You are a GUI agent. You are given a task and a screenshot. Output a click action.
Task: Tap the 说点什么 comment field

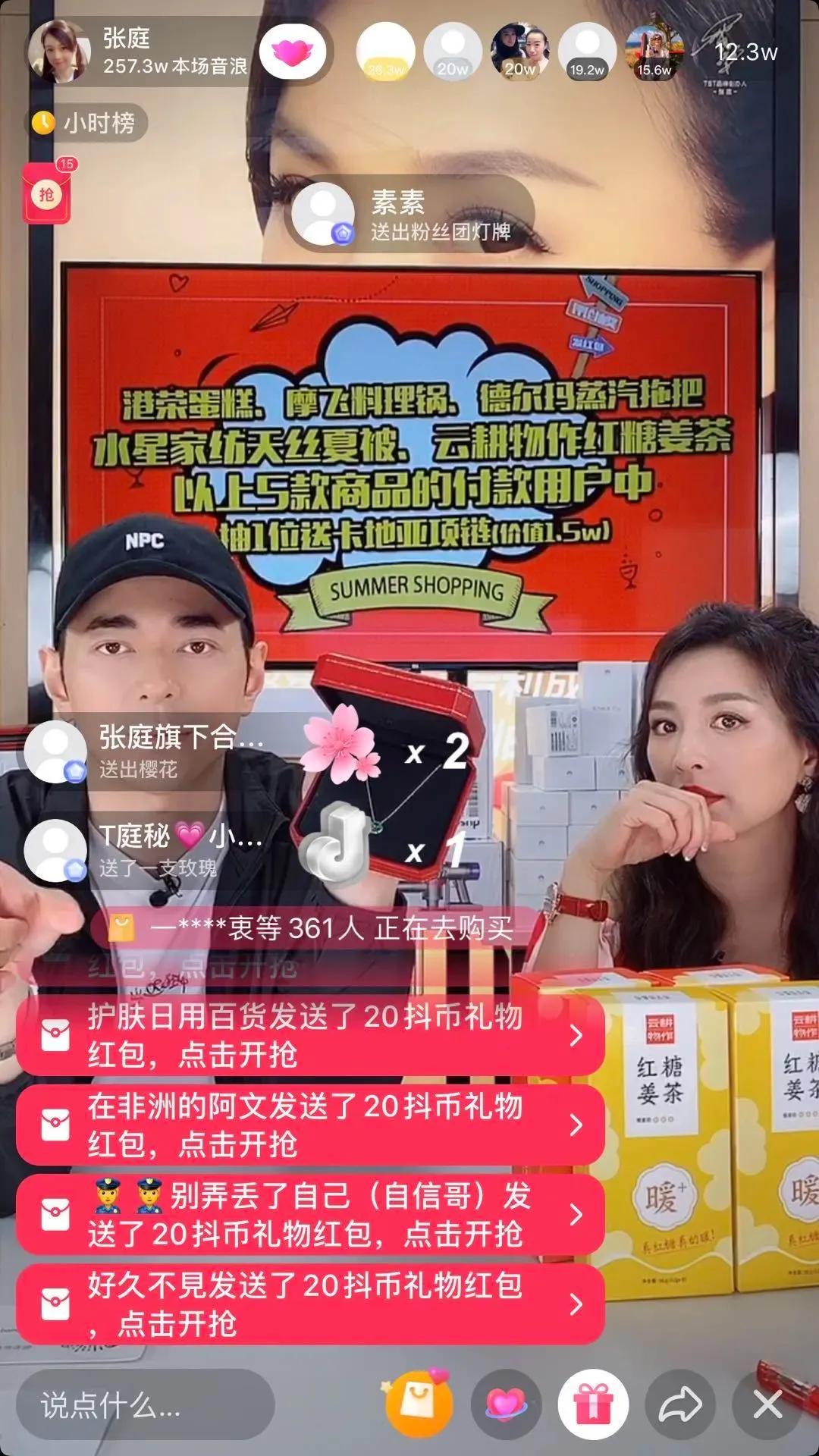[x=144, y=1405]
